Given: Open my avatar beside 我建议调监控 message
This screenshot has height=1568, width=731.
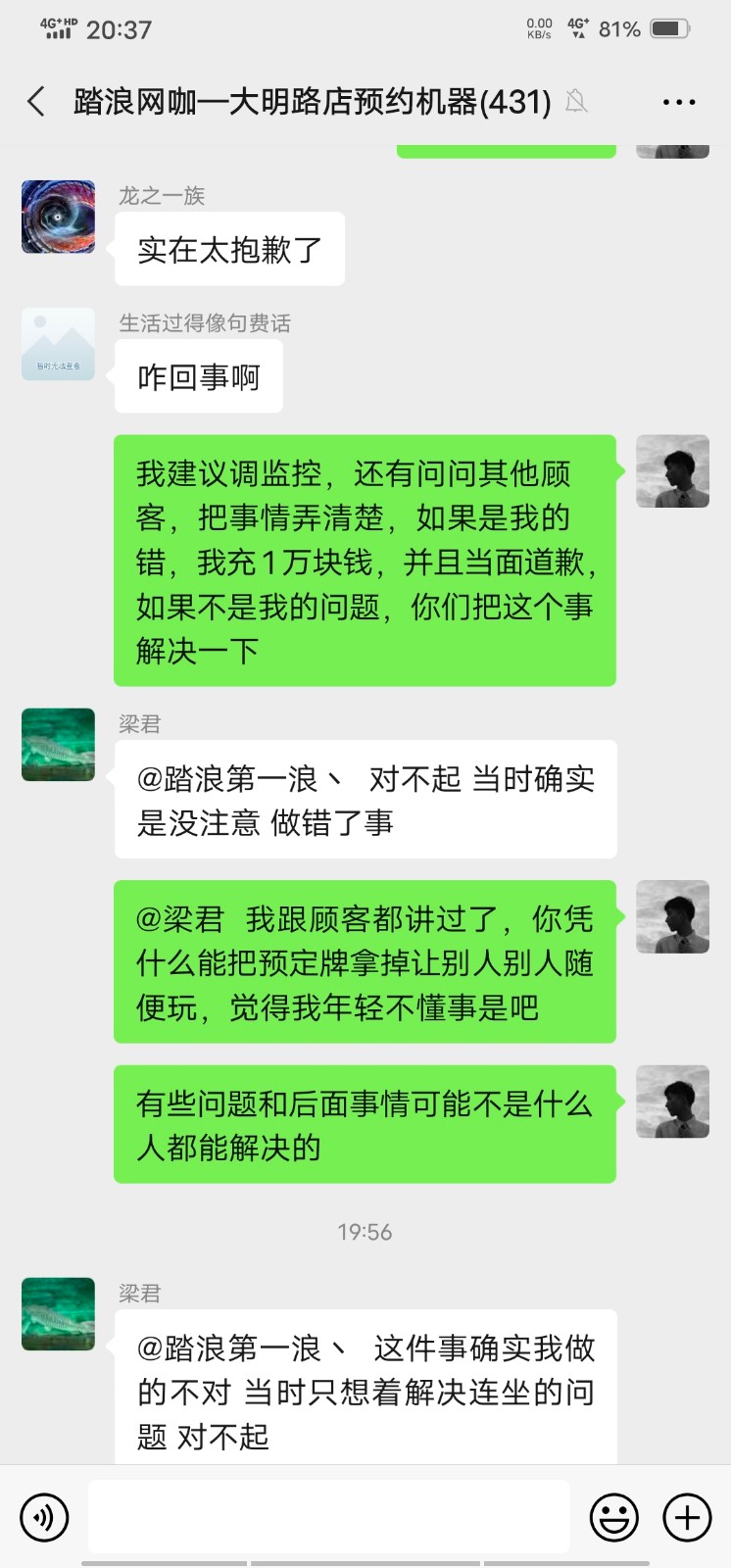Looking at the screenshot, I should (x=672, y=471).
